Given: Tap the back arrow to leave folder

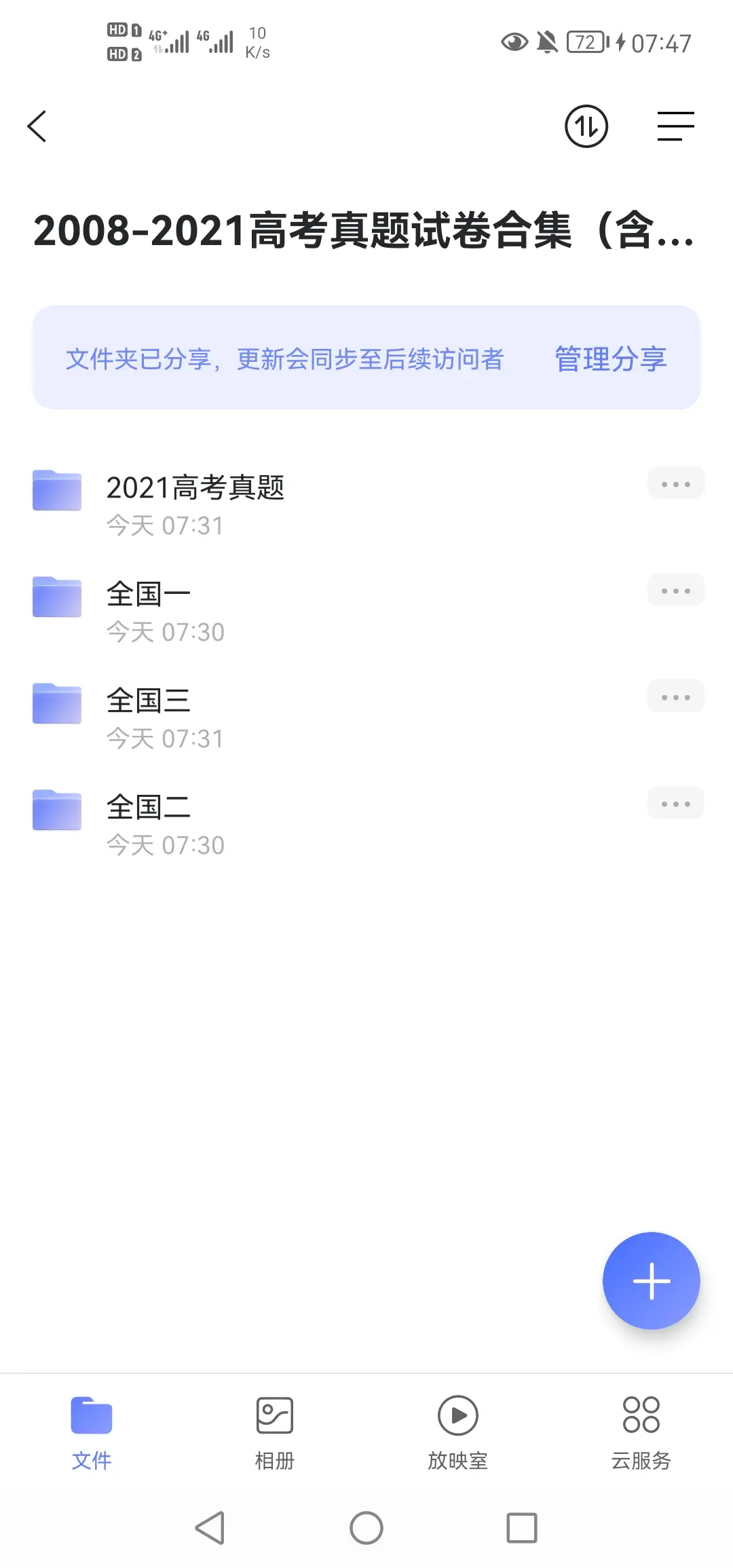Looking at the screenshot, I should (36, 126).
